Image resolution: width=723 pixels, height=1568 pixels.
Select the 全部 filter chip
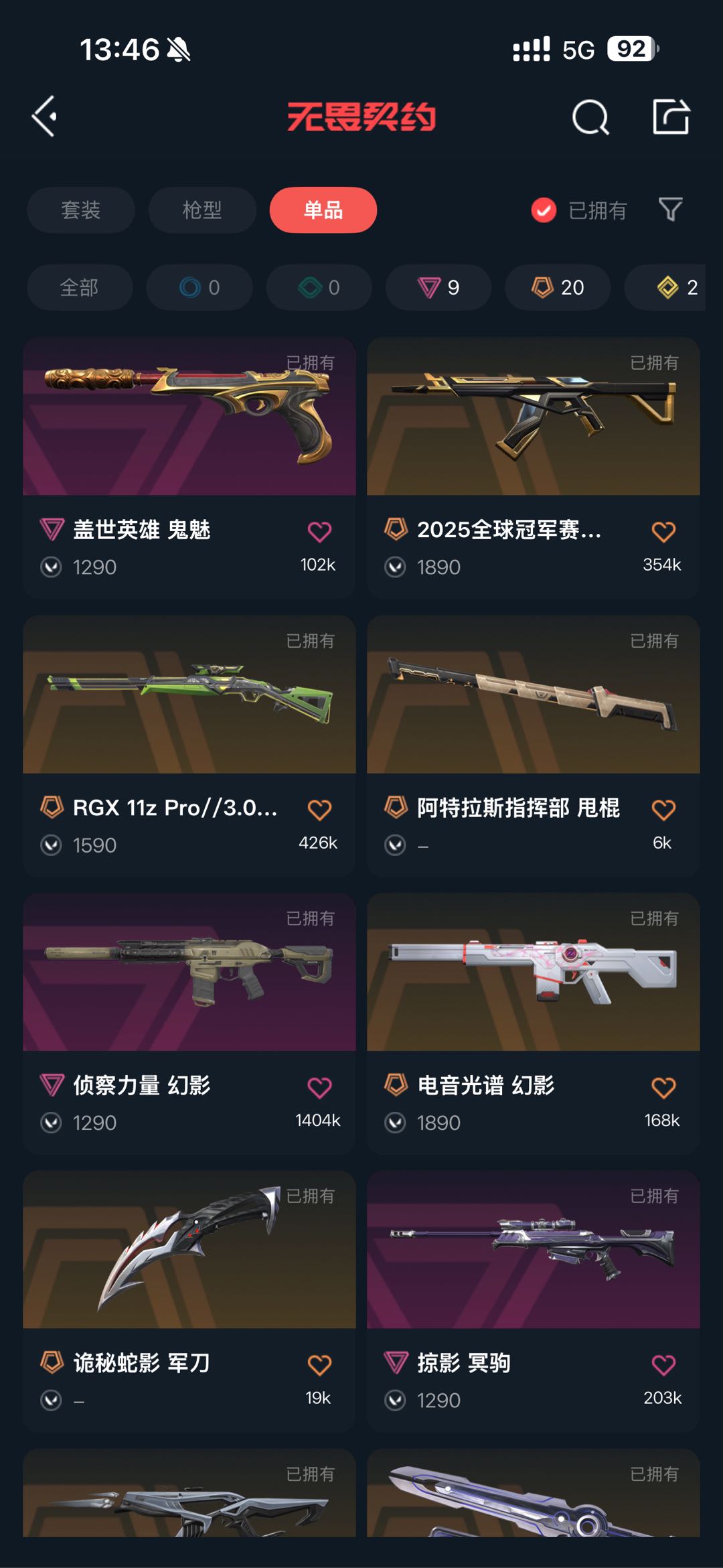[79, 287]
